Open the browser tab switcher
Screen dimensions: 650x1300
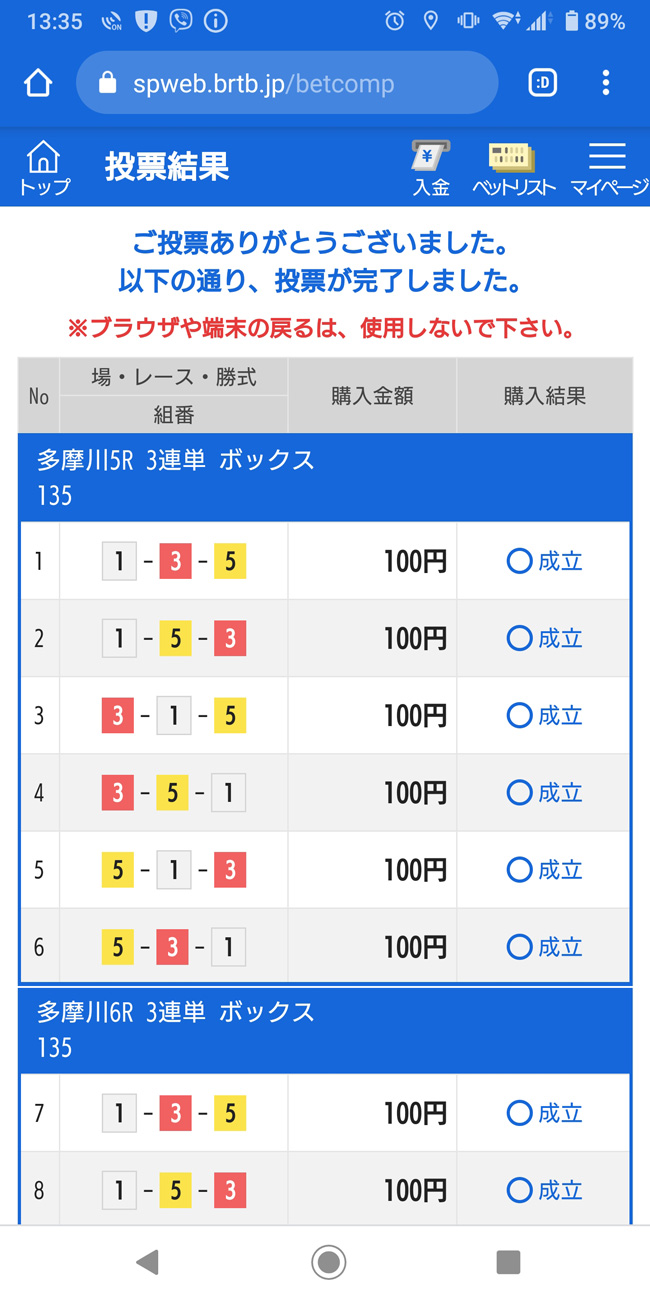point(542,83)
